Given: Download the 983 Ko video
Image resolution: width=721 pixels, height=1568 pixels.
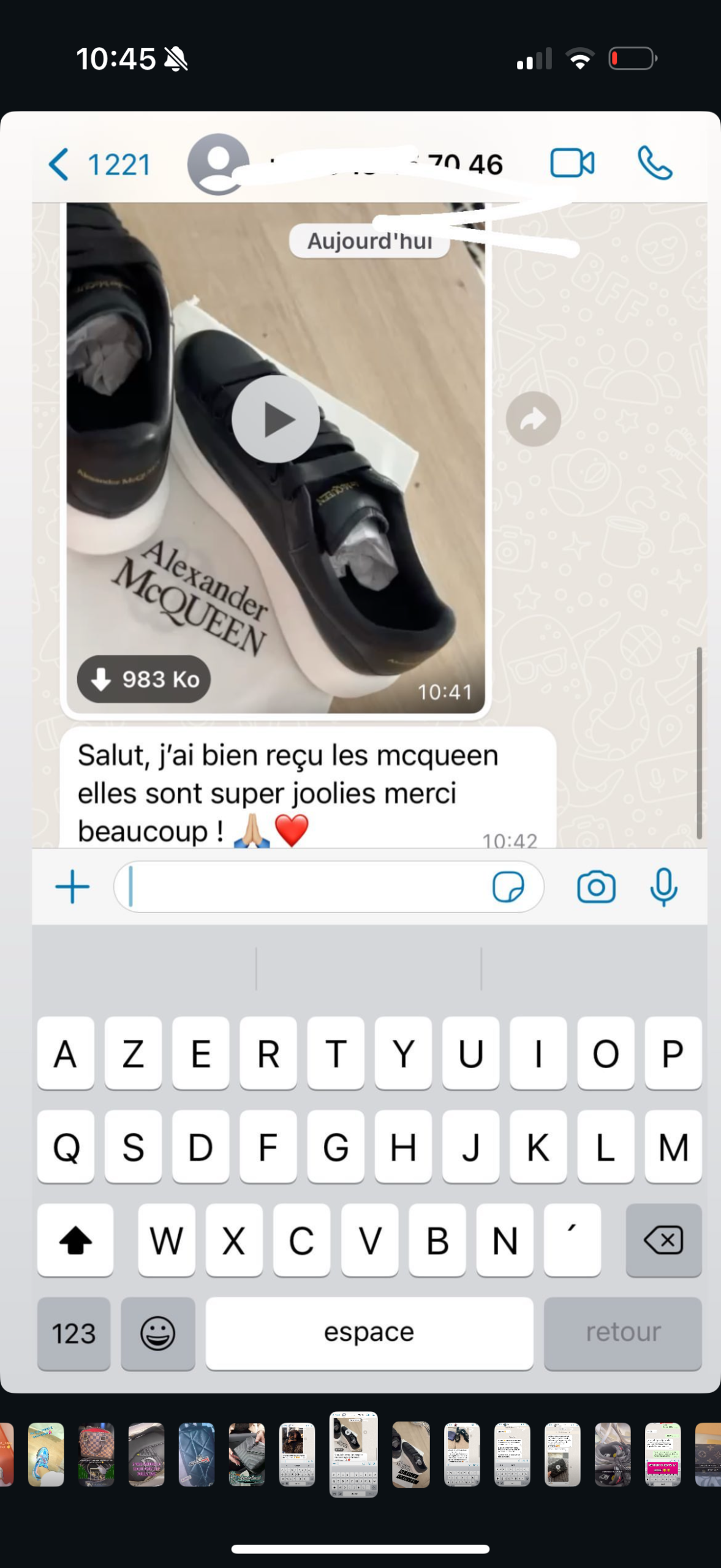Looking at the screenshot, I should coord(143,679).
